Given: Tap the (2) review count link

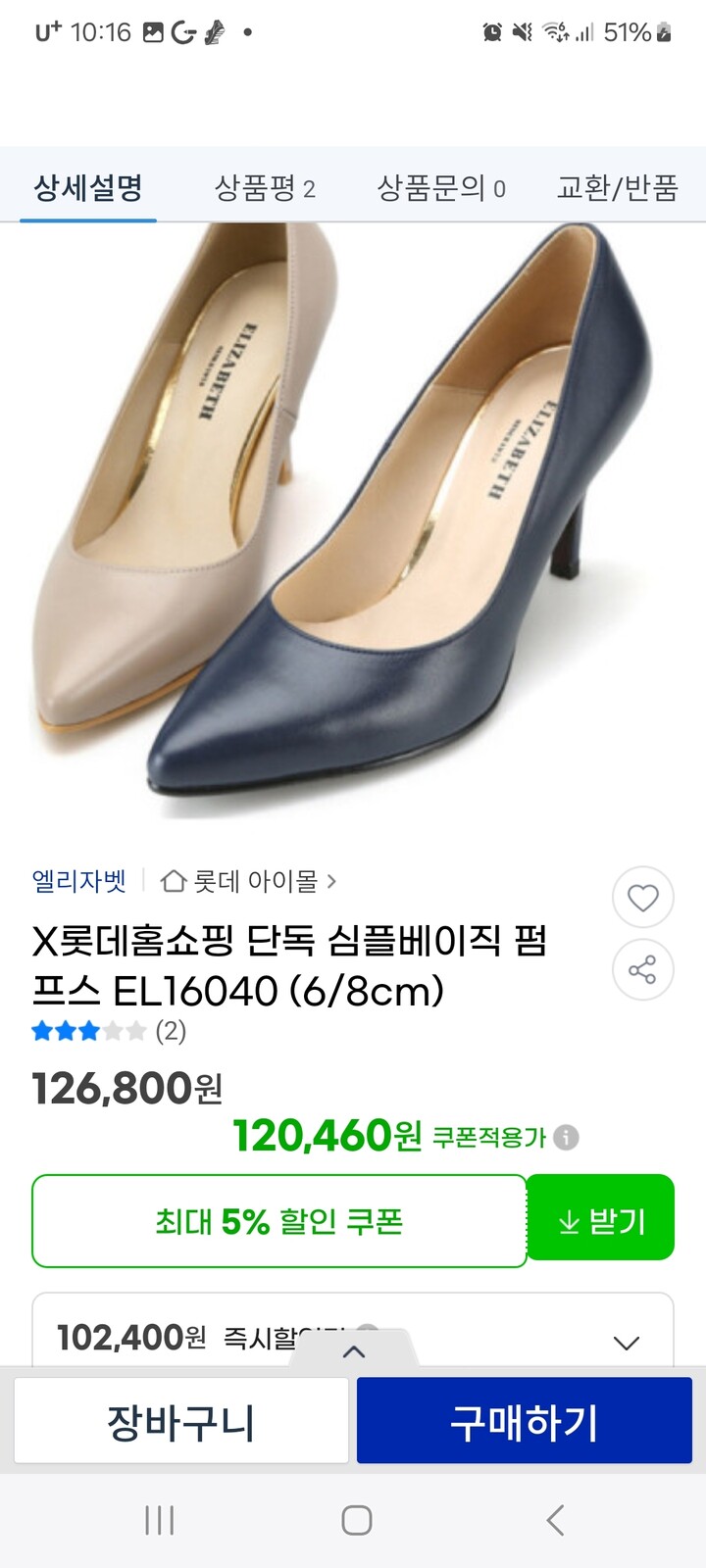Looking at the screenshot, I should pyautogui.click(x=170, y=1031).
